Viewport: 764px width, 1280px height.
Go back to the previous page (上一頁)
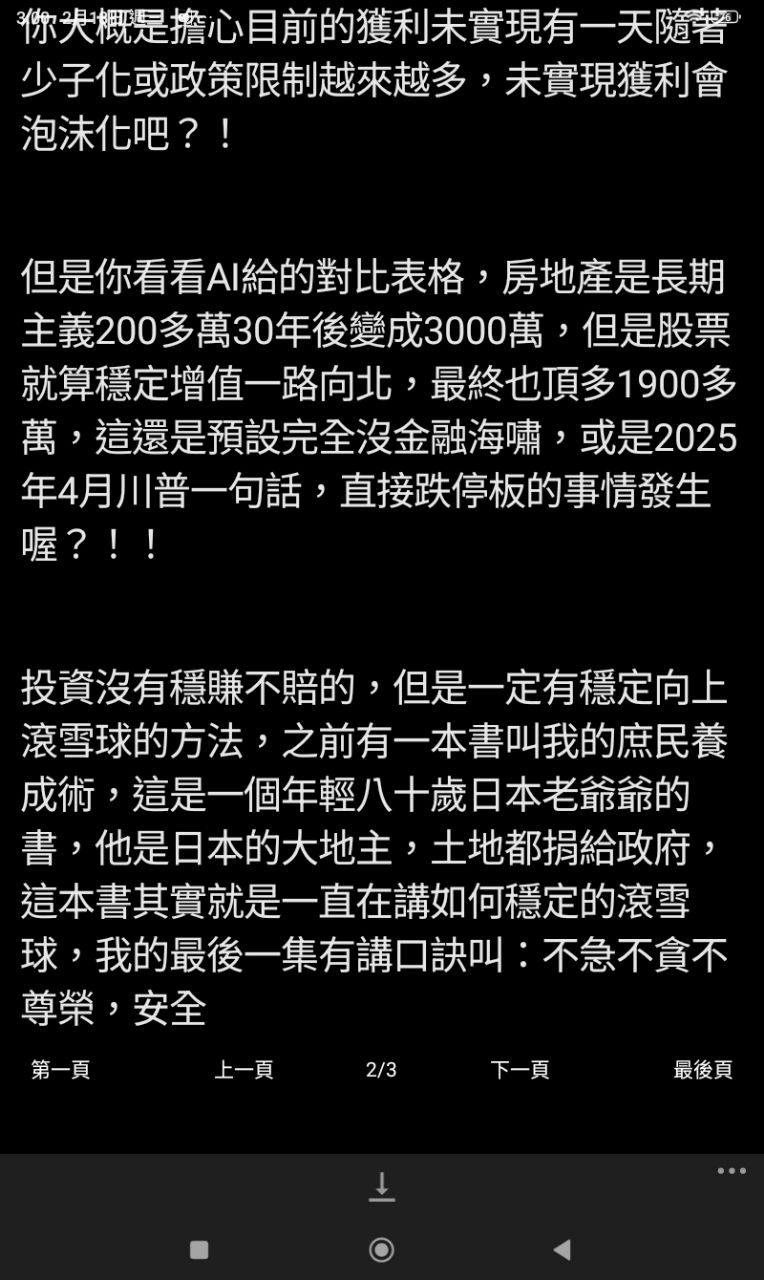243,1070
